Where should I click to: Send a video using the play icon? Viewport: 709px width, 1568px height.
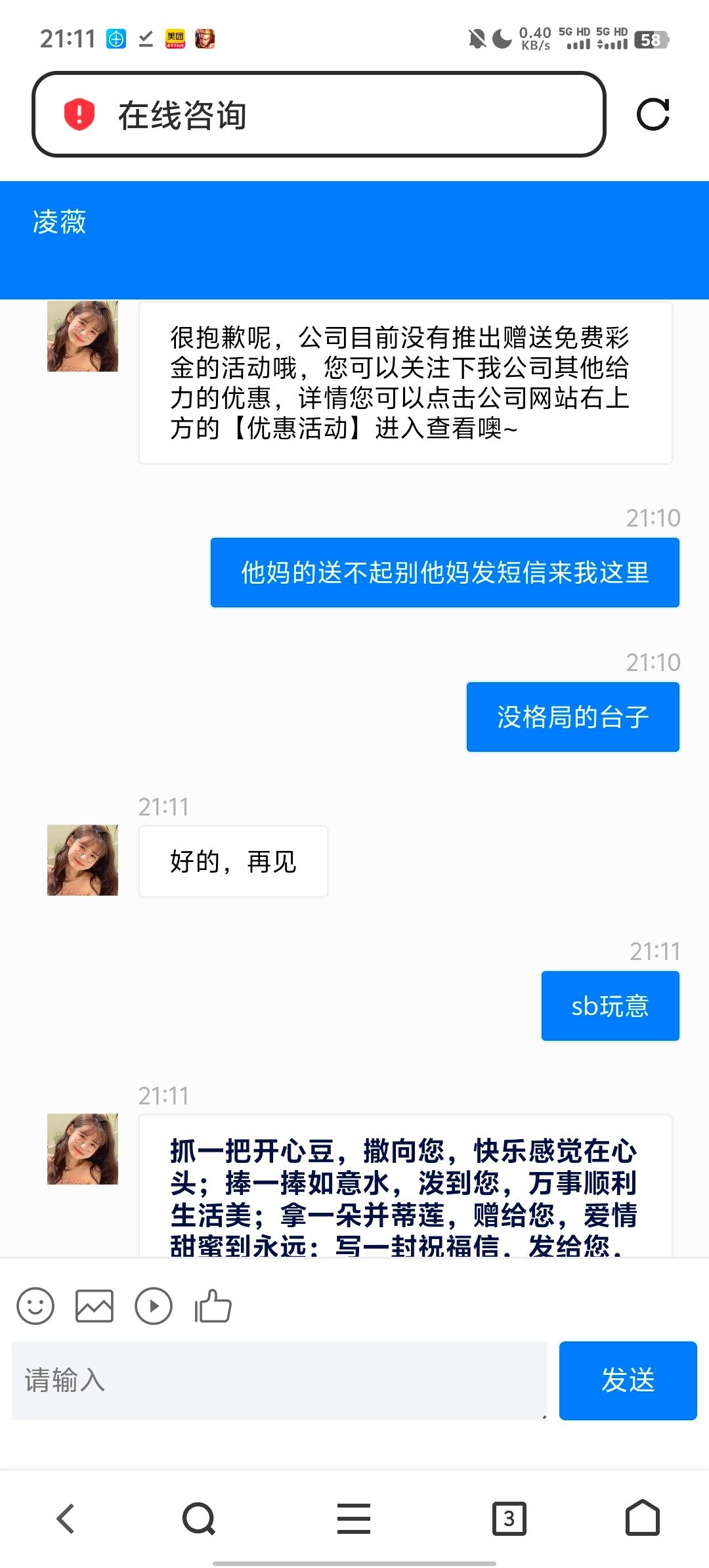point(154,1306)
